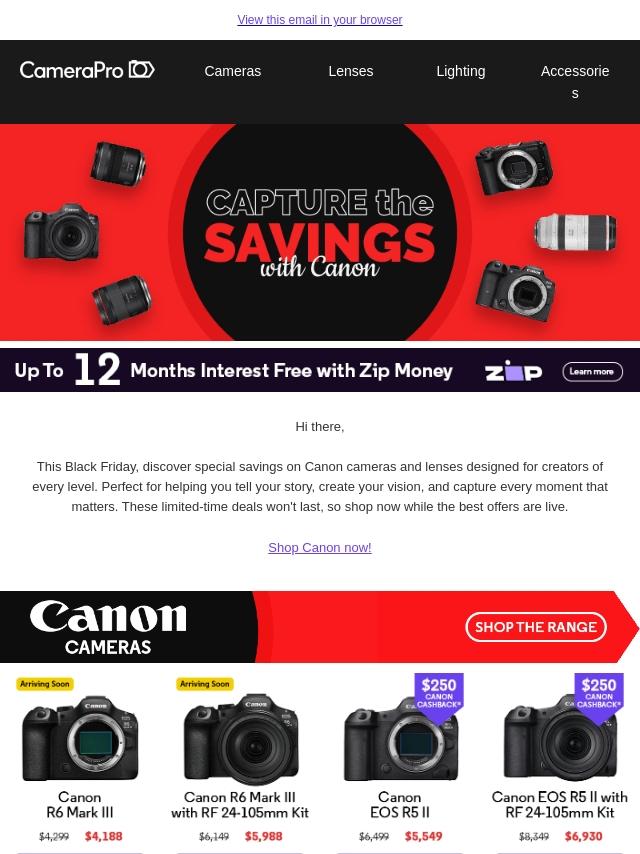Image resolution: width=640 pixels, height=854 pixels.
Task: Go to the Lenses section
Action: (351, 71)
